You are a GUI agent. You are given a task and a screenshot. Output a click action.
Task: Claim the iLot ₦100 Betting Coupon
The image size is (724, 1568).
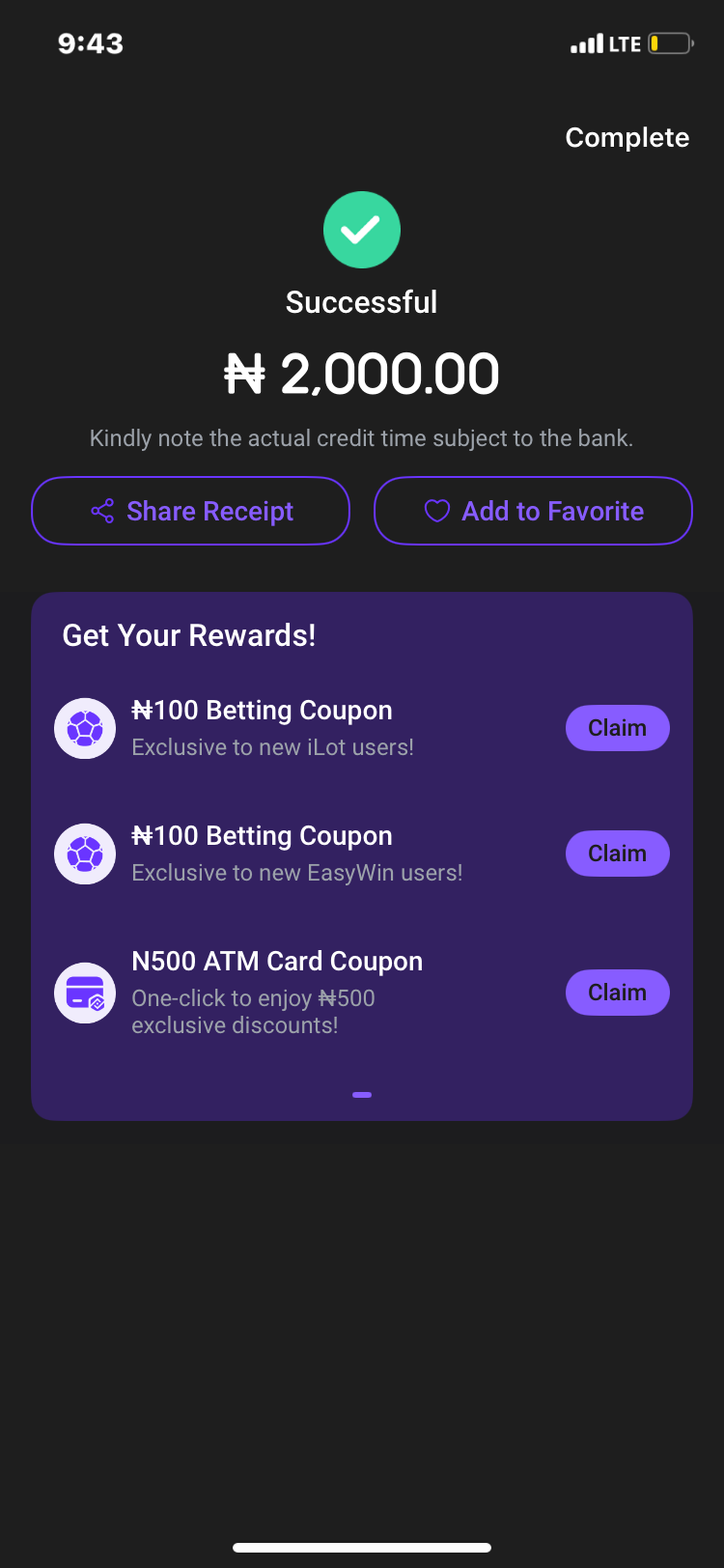tap(617, 728)
